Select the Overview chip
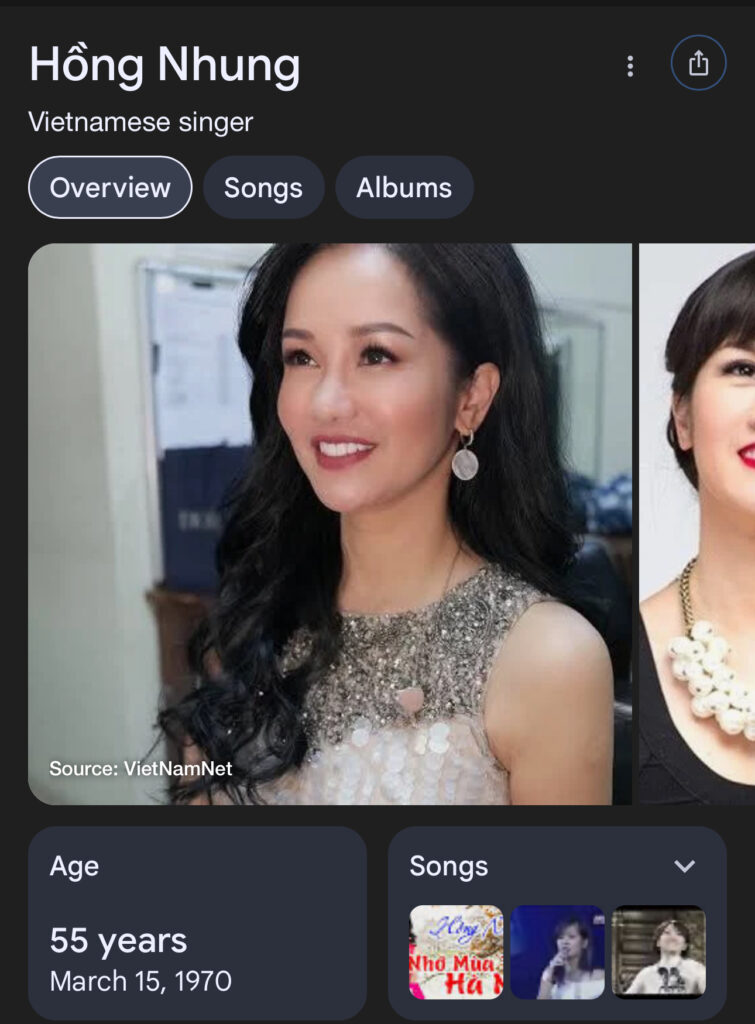Image resolution: width=755 pixels, height=1024 pixels. pyautogui.click(x=110, y=187)
